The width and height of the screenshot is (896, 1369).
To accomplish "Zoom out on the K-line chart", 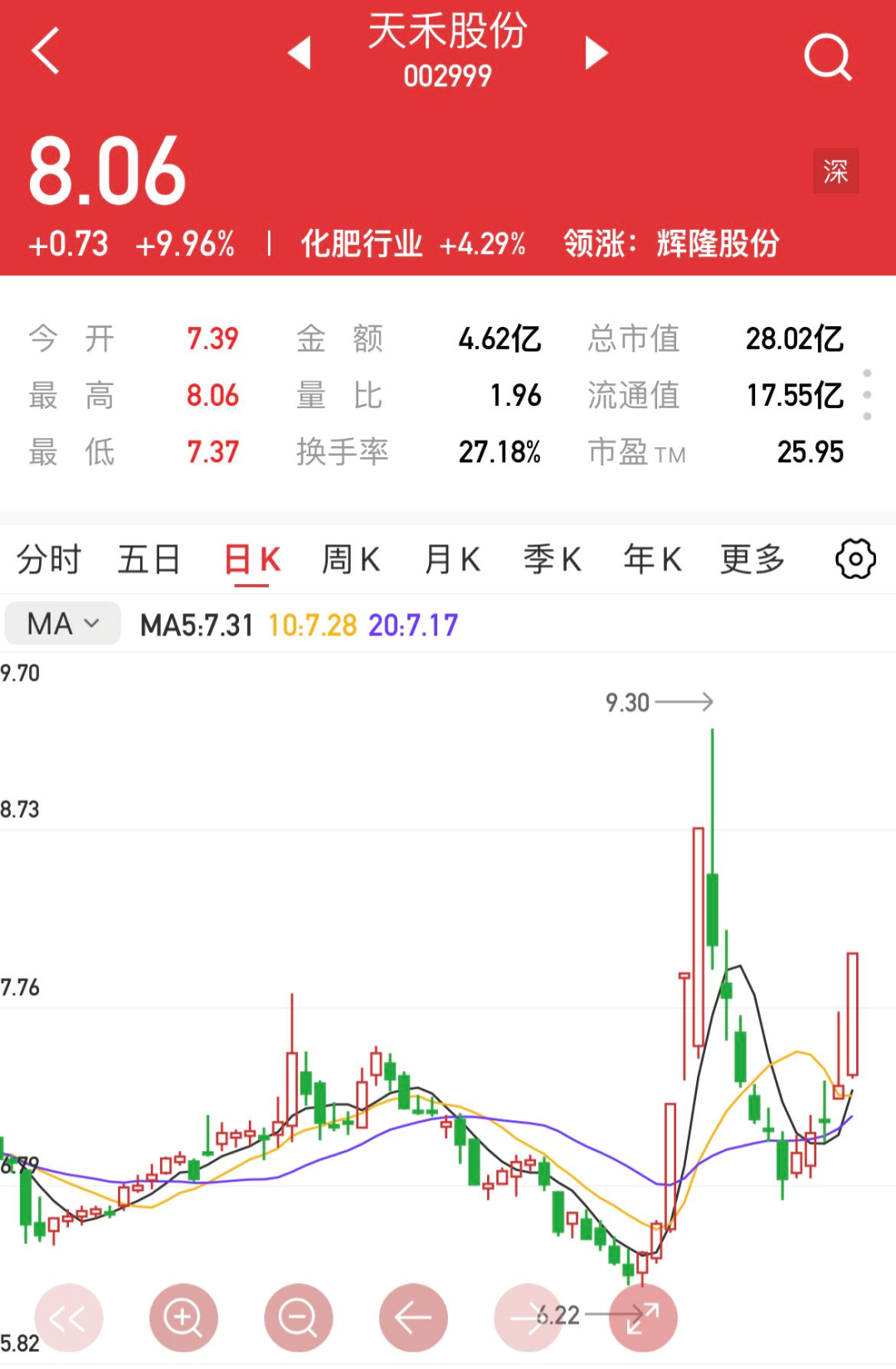I will (x=298, y=1318).
